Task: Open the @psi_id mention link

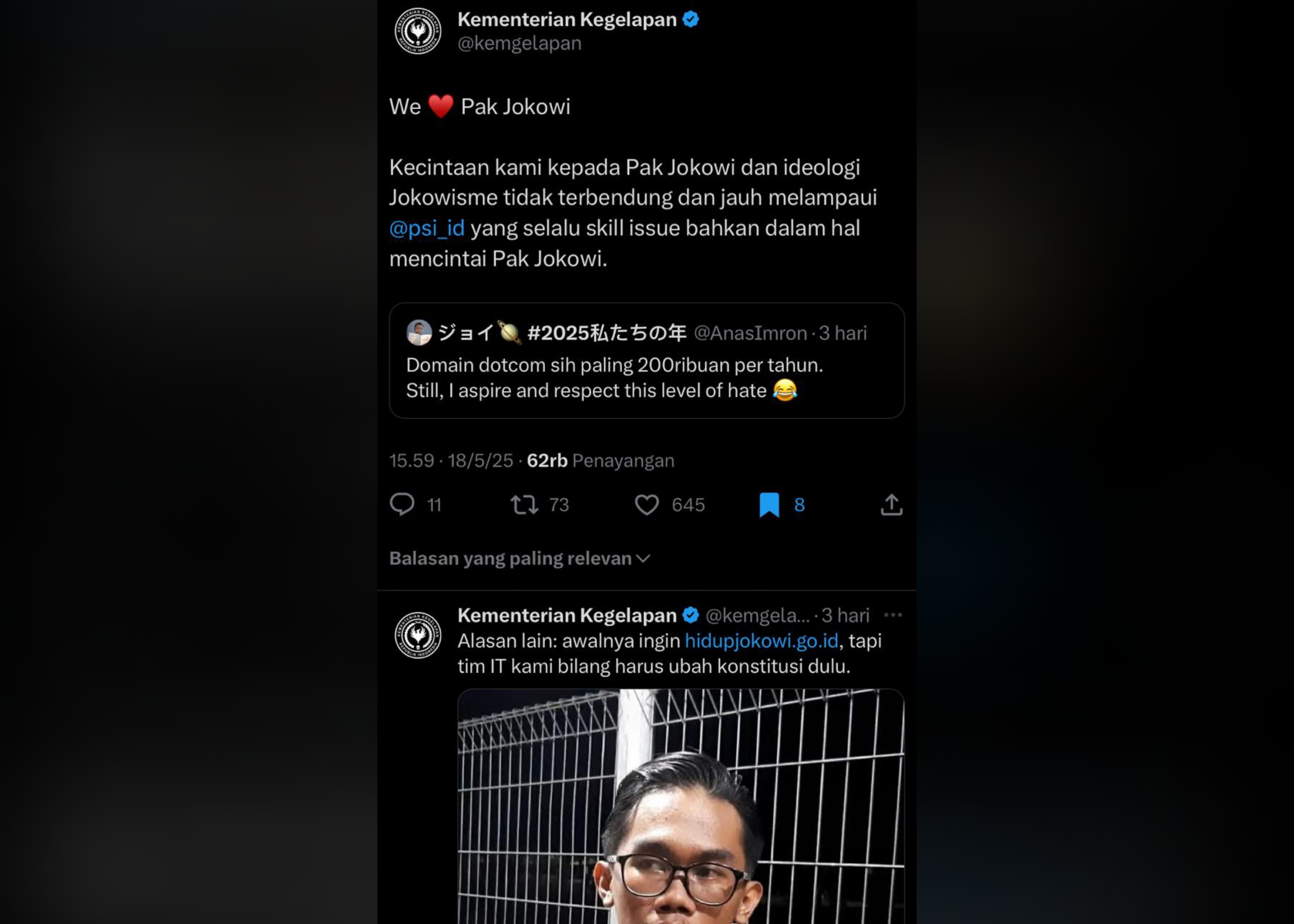Action: click(427, 228)
